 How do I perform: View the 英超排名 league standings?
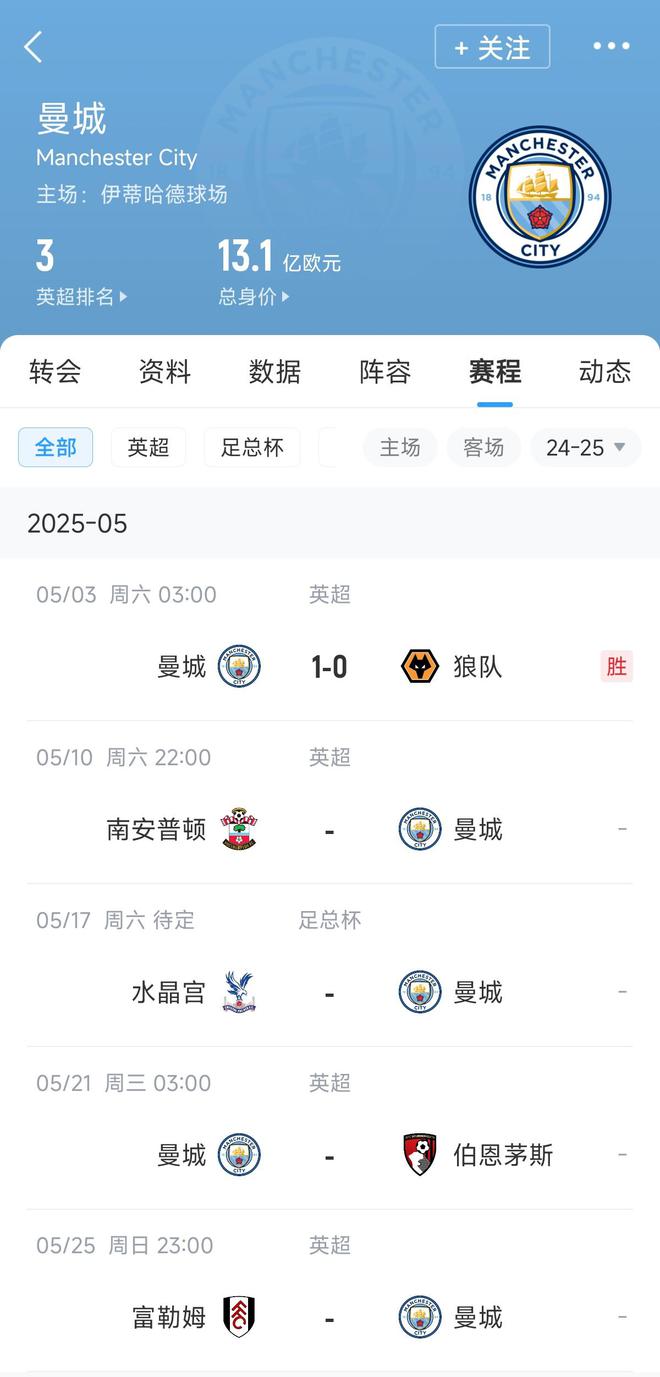point(82,297)
